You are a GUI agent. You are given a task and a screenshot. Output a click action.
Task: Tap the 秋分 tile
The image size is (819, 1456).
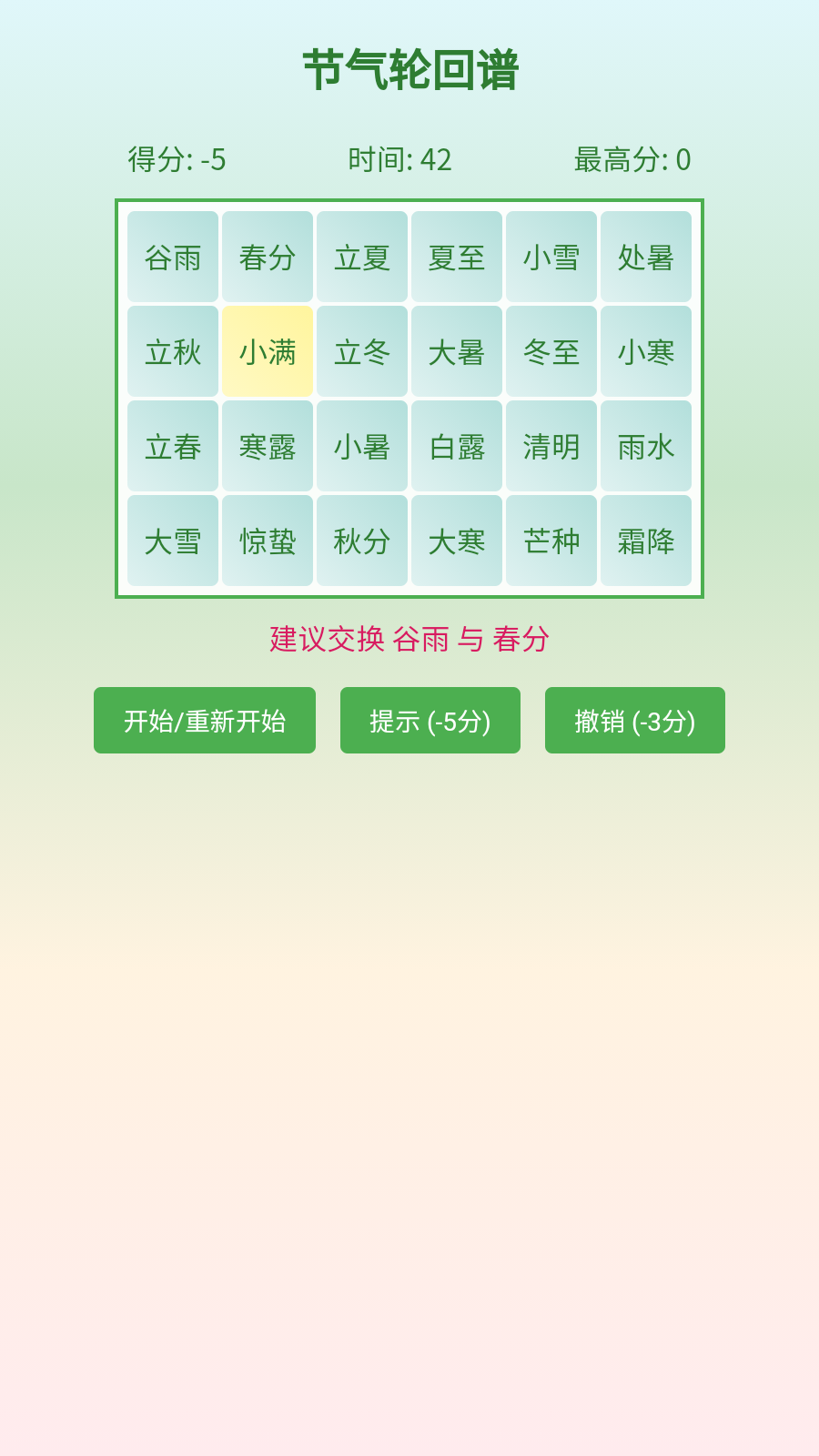click(362, 541)
